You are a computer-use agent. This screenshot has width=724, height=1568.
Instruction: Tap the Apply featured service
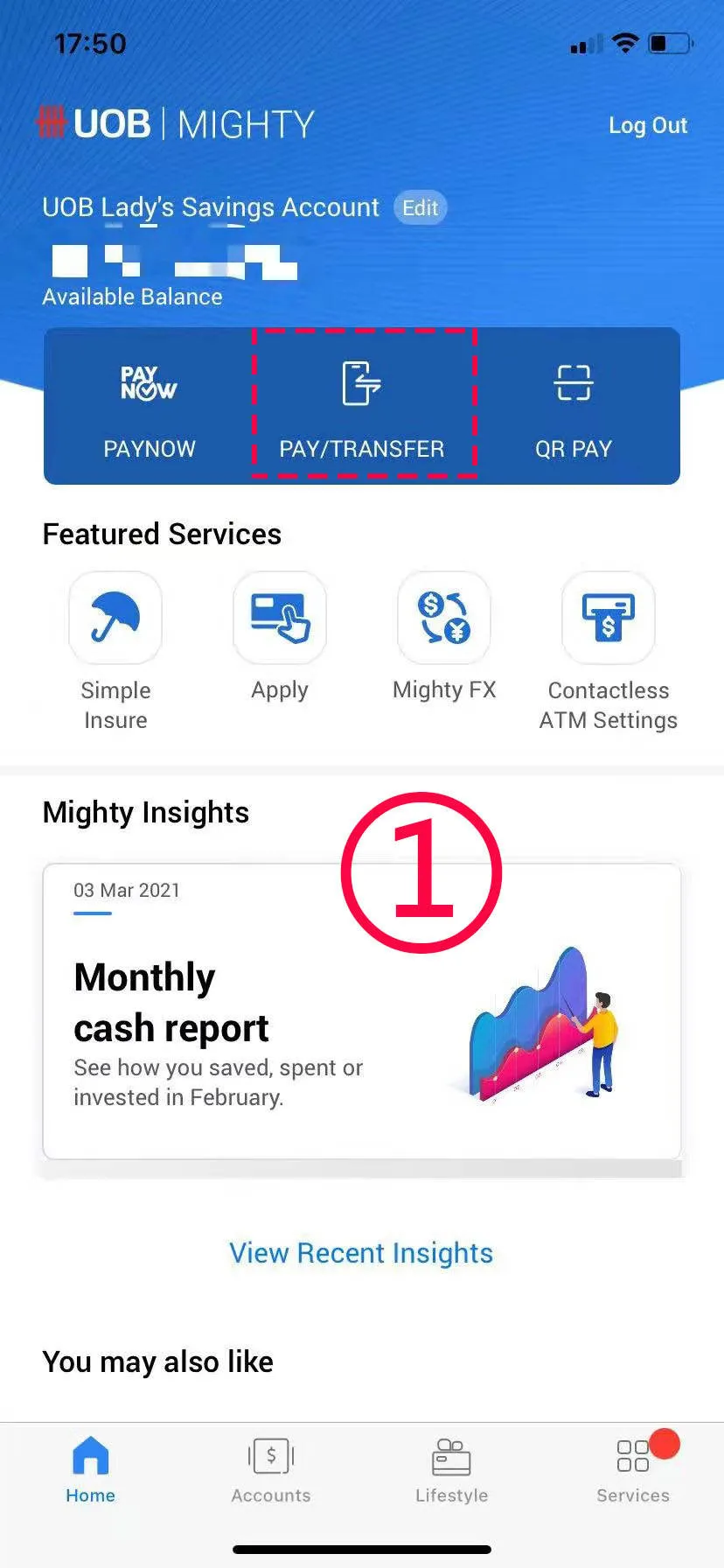click(x=280, y=635)
